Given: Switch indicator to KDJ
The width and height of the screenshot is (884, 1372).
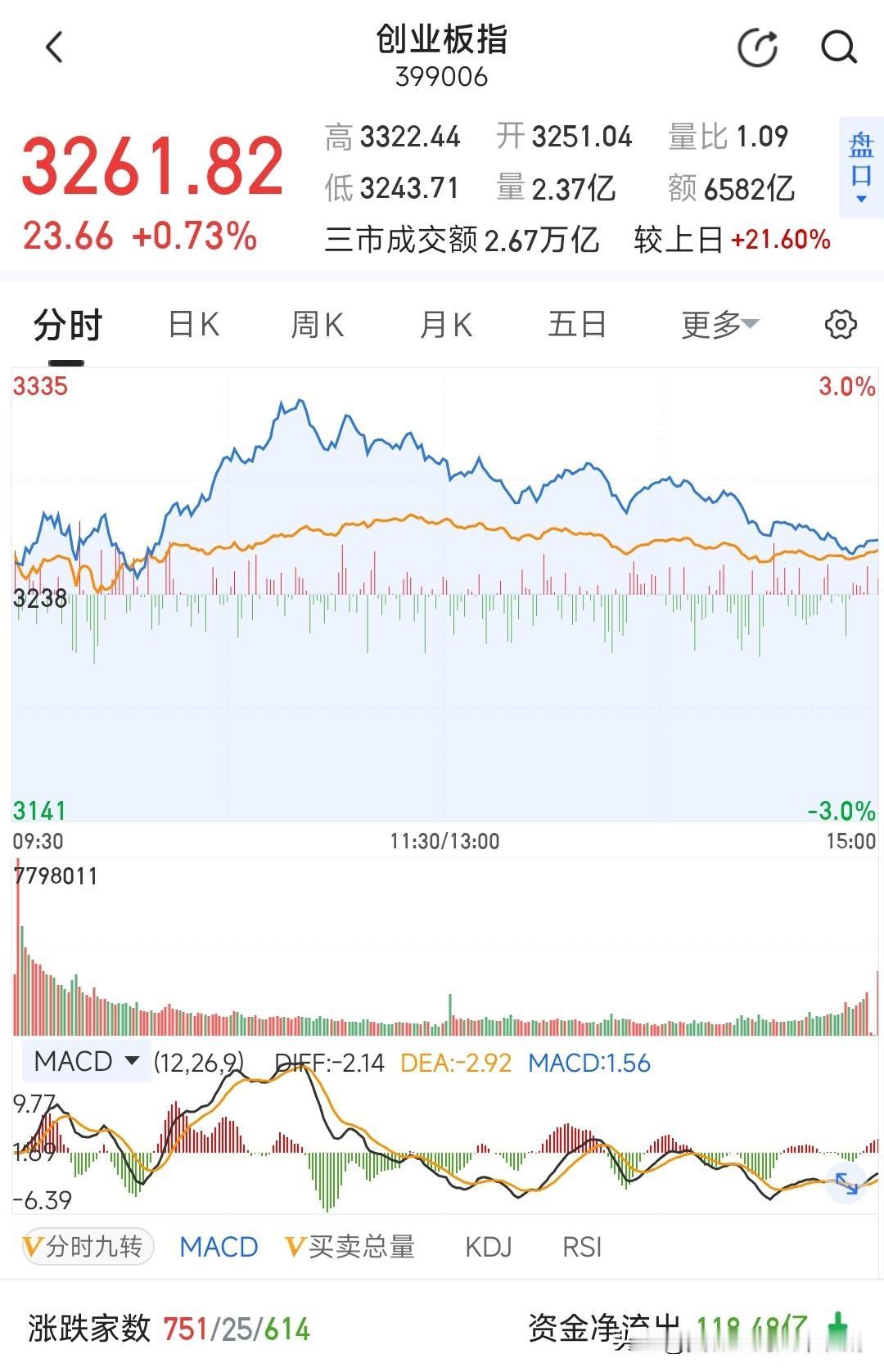Looking at the screenshot, I should tap(489, 1247).
